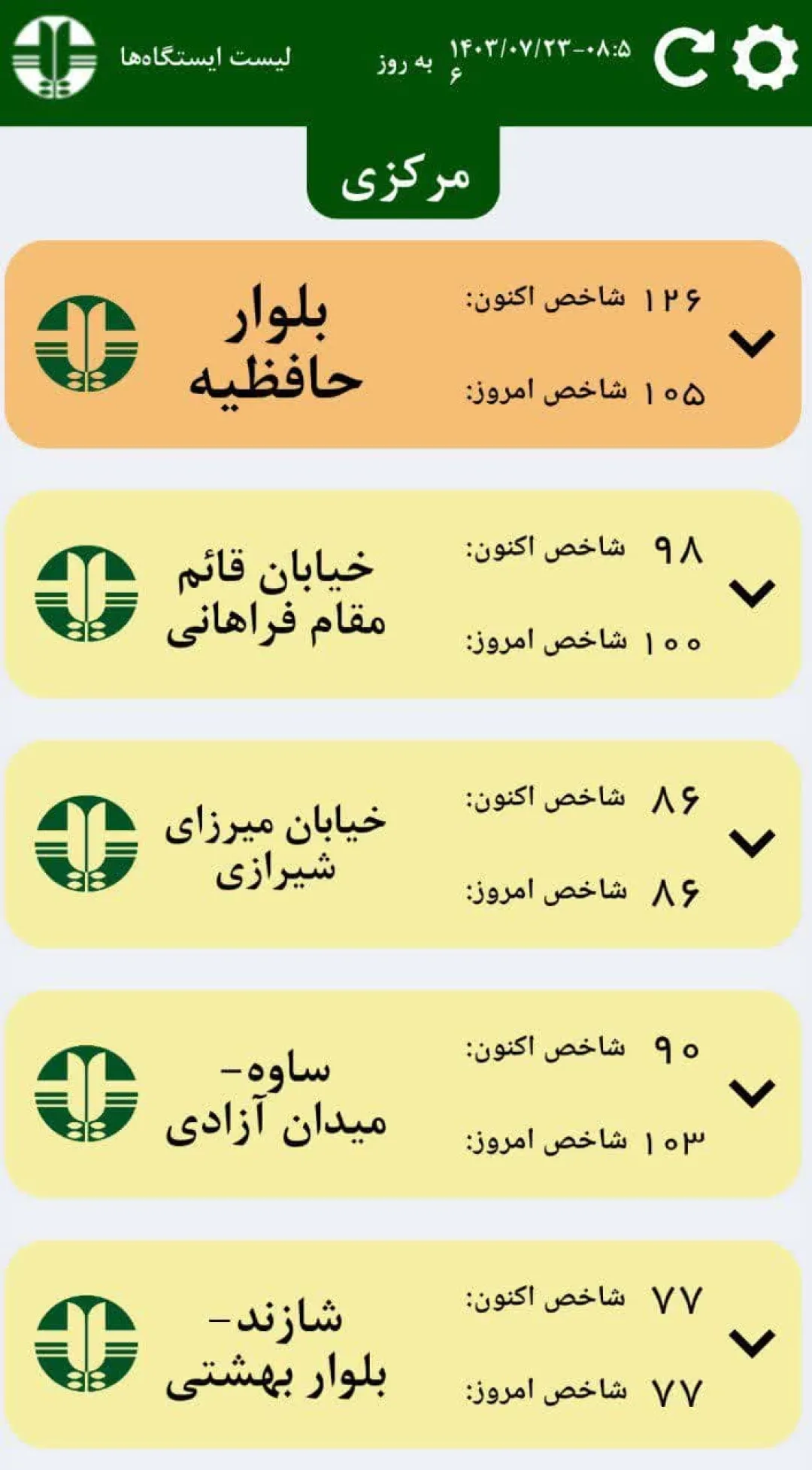Expand the بلوار حافظیه station details
The image size is (812, 1470).
coord(752,344)
